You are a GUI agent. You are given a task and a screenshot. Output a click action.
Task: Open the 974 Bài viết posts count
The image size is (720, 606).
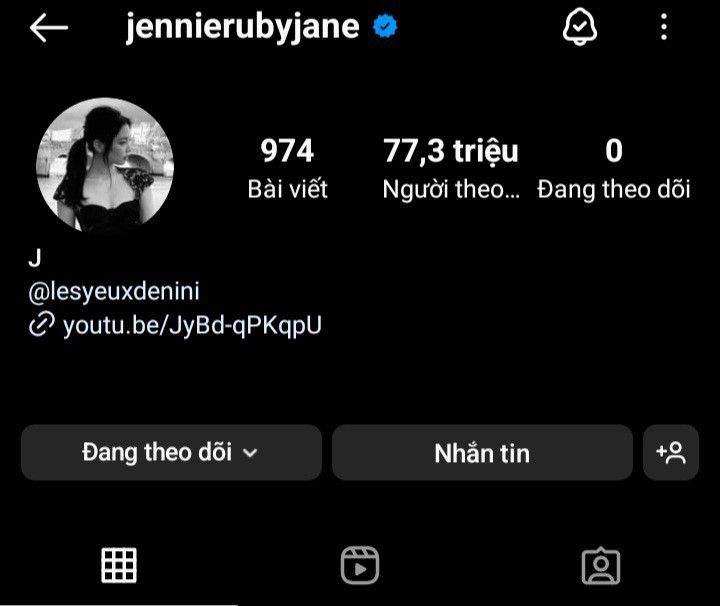(287, 168)
